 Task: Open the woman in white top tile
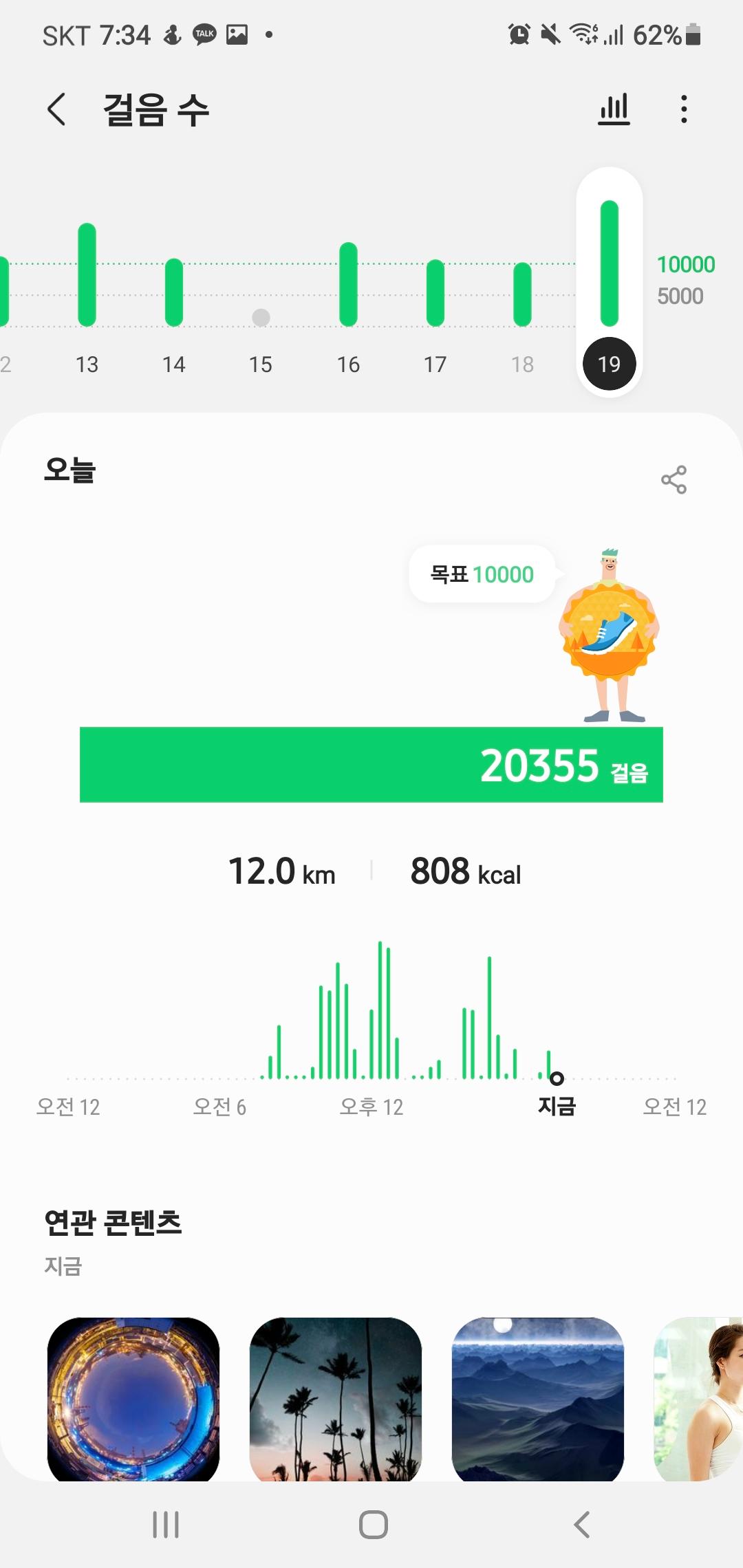click(x=698, y=1399)
